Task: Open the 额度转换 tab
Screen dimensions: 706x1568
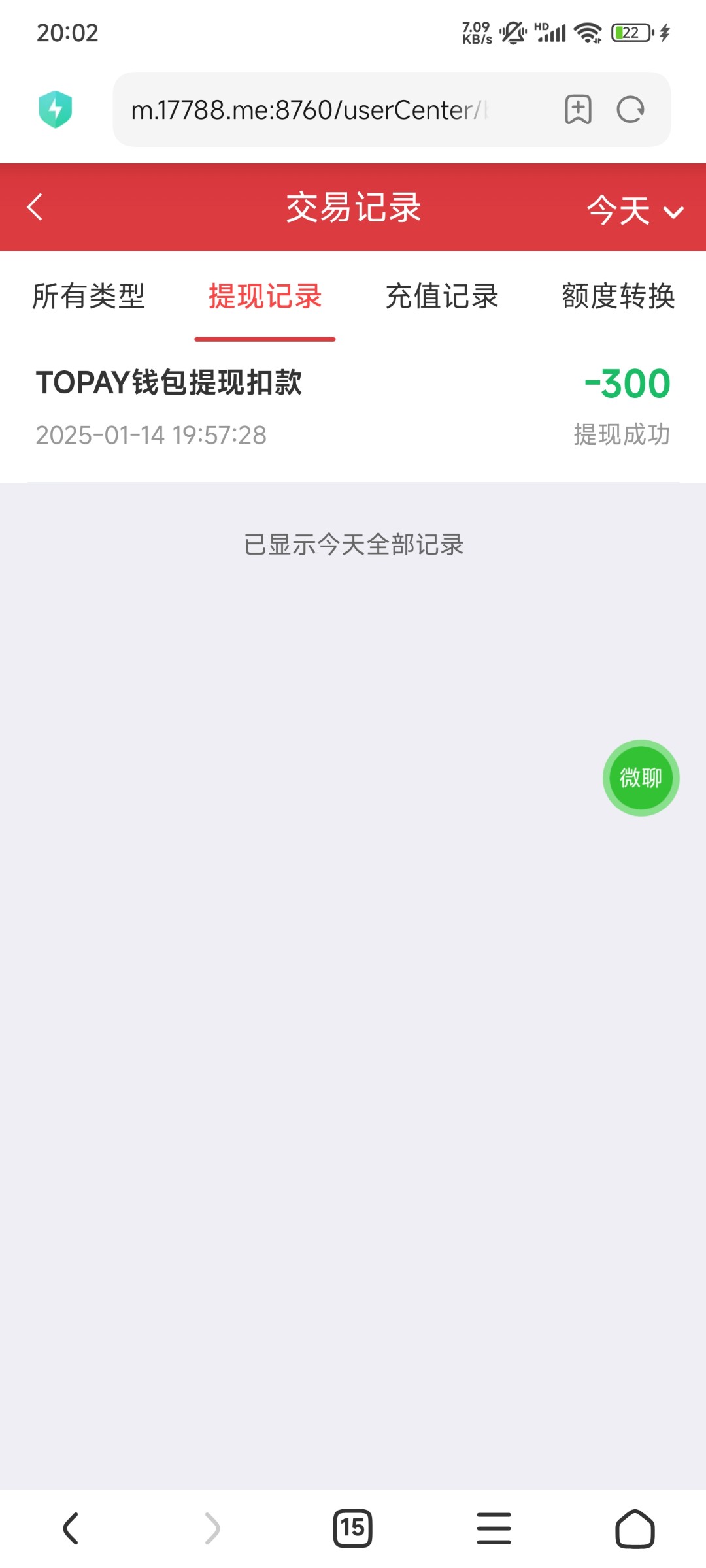Action: tap(618, 297)
